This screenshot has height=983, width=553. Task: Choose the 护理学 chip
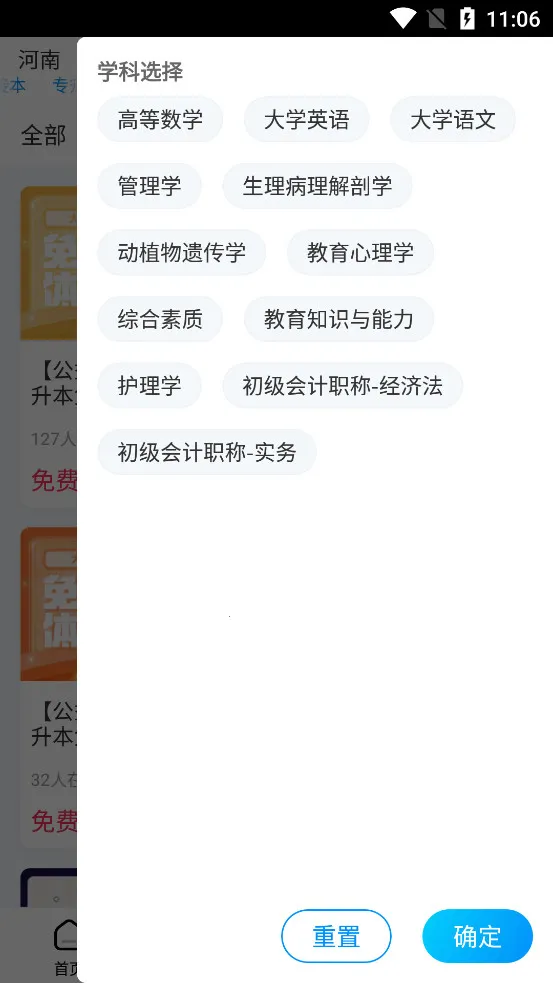[x=149, y=386]
